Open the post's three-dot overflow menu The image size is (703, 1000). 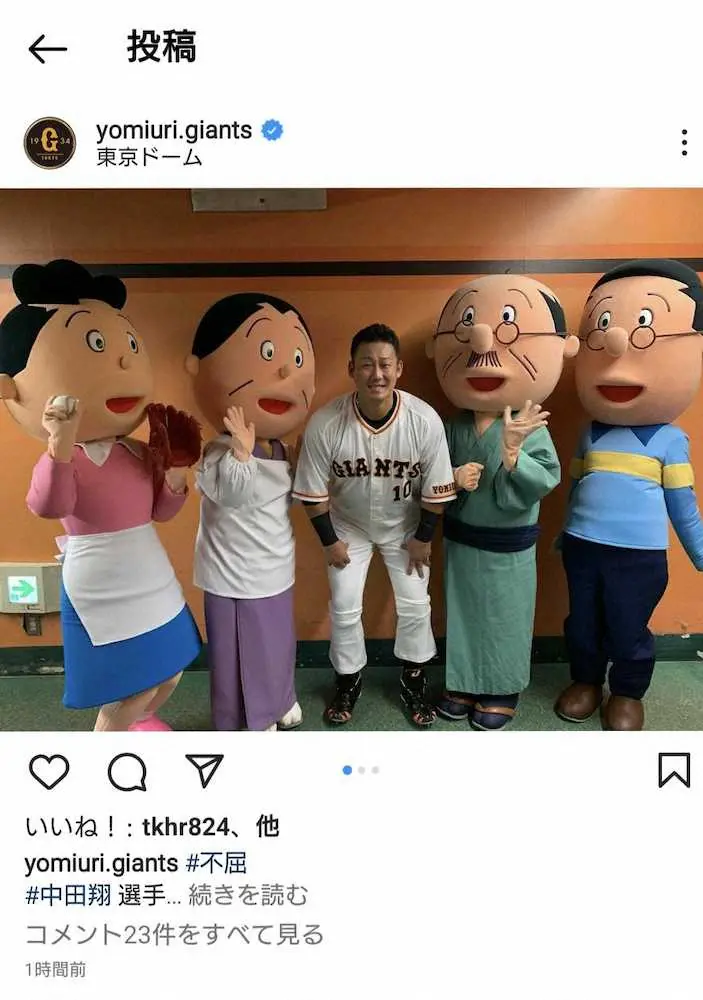click(x=683, y=142)
